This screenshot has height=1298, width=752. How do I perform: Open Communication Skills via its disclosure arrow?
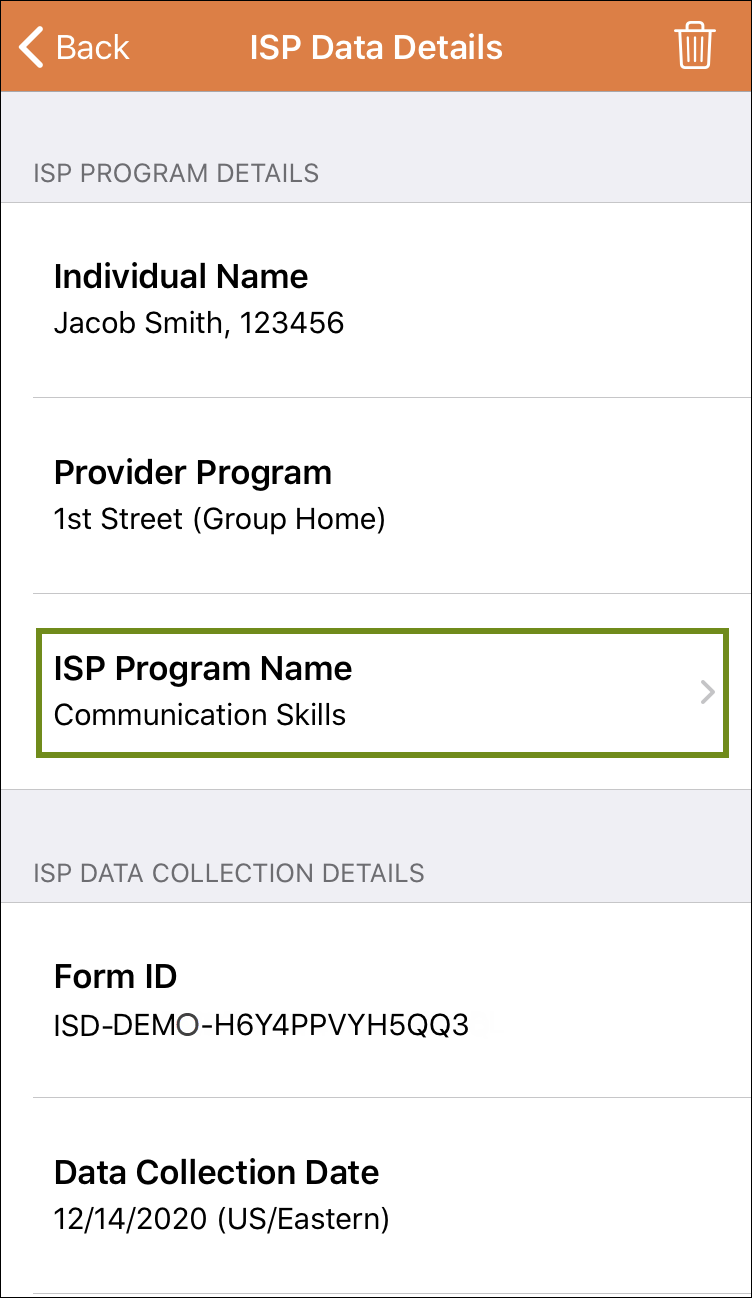(x=708, y=692)
